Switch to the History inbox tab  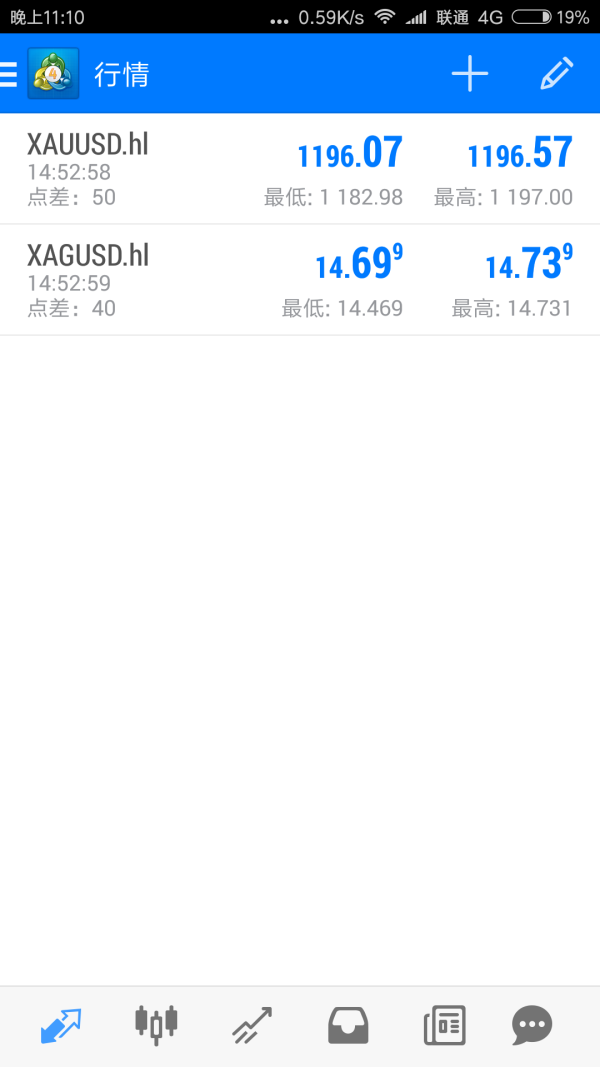[348, 1026]
